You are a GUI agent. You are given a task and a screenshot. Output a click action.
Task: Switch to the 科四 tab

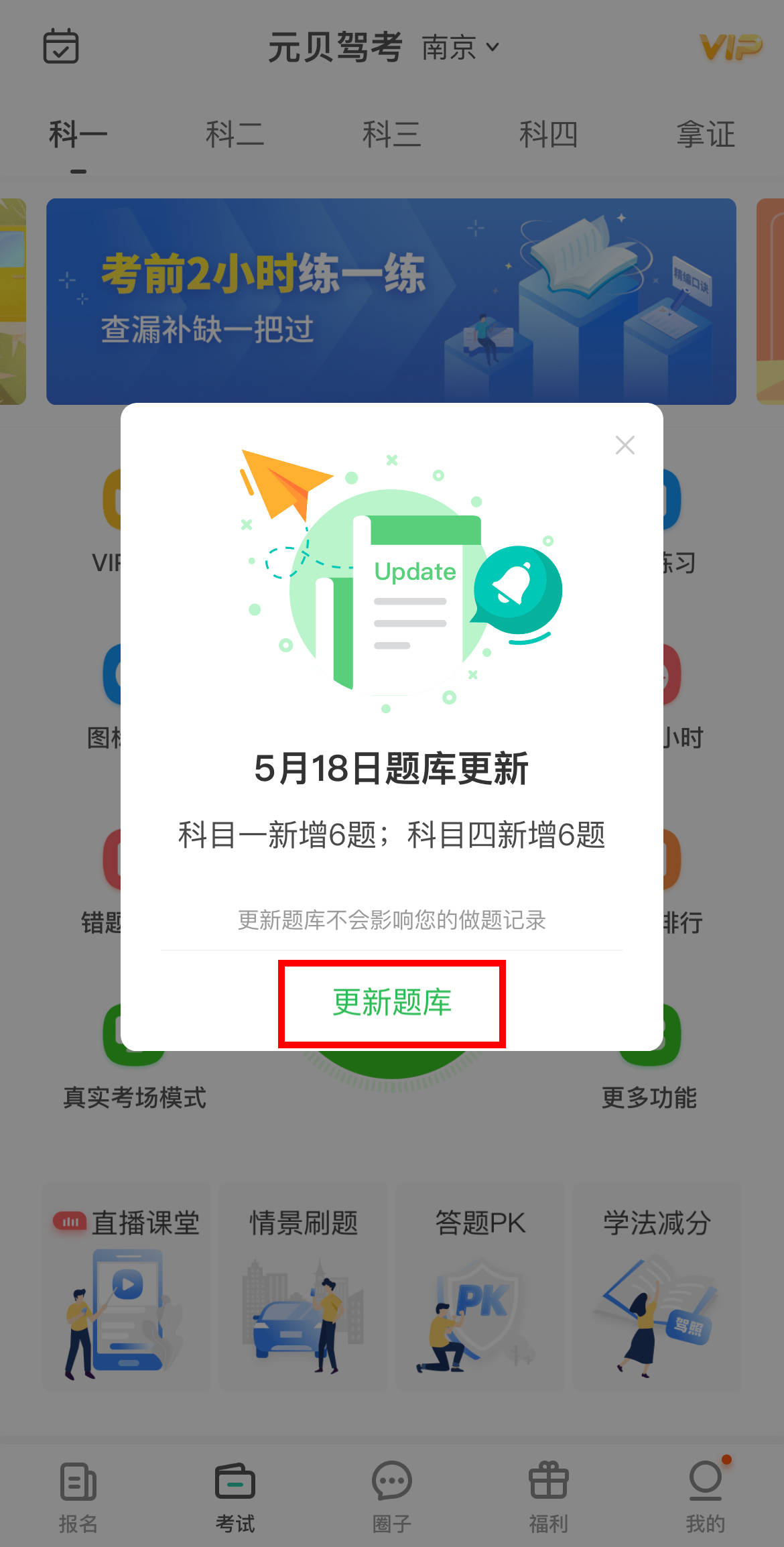click(548, 134)
